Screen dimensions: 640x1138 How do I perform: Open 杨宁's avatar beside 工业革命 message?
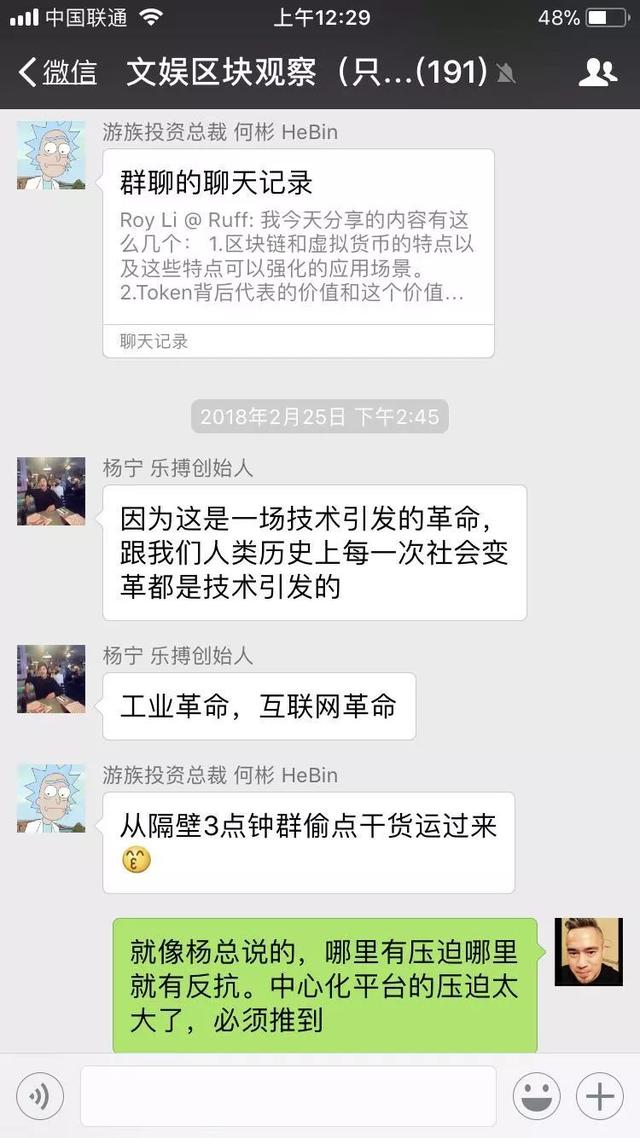tap(51, 679)
